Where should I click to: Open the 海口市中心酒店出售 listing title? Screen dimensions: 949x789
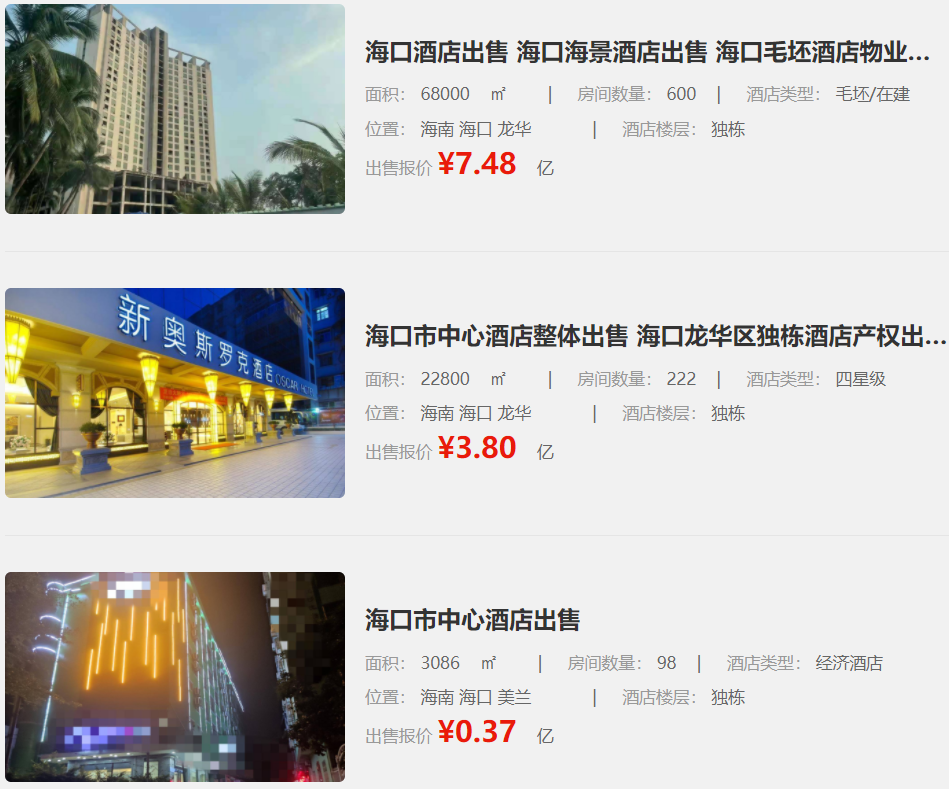point(472,620)
